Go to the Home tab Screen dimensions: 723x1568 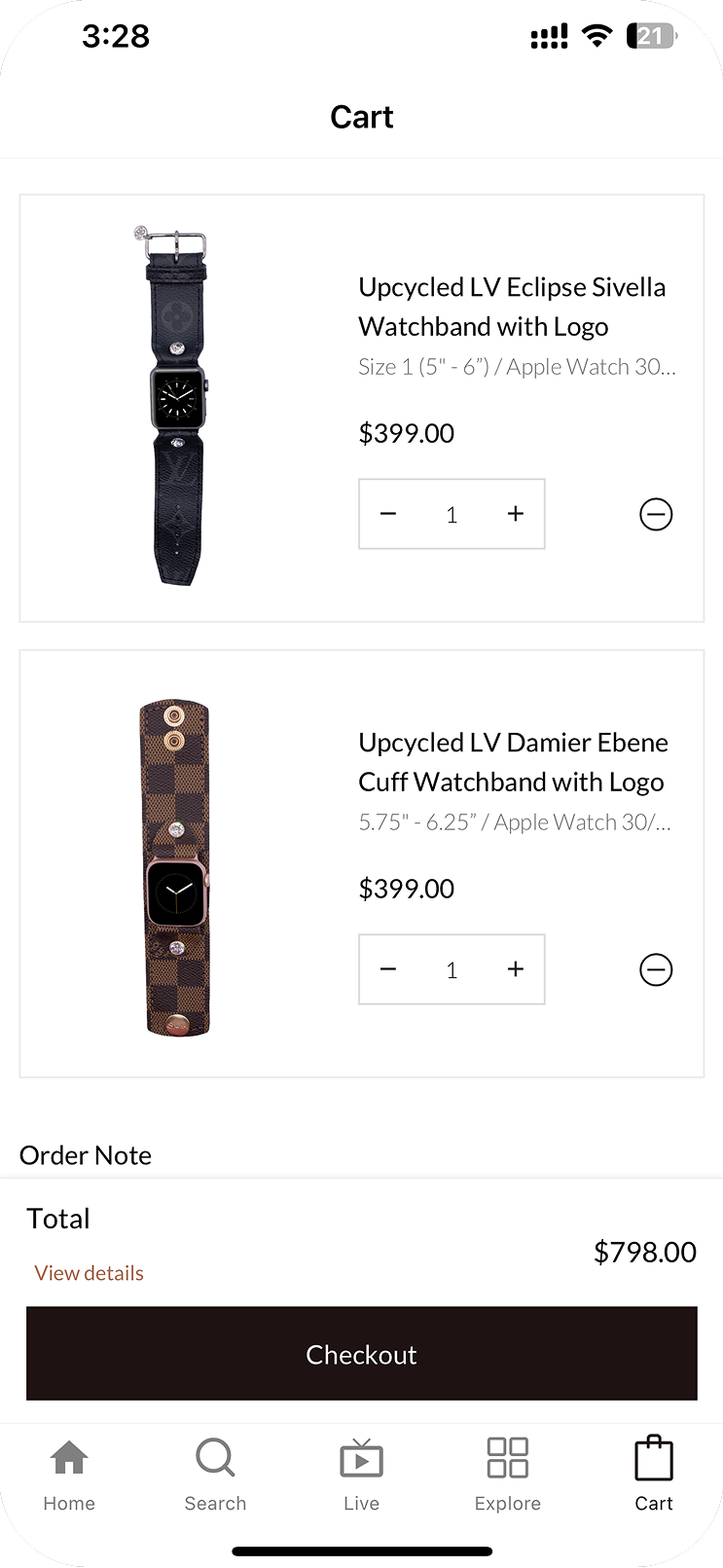pyautogui.click(x=69, y=1474)
